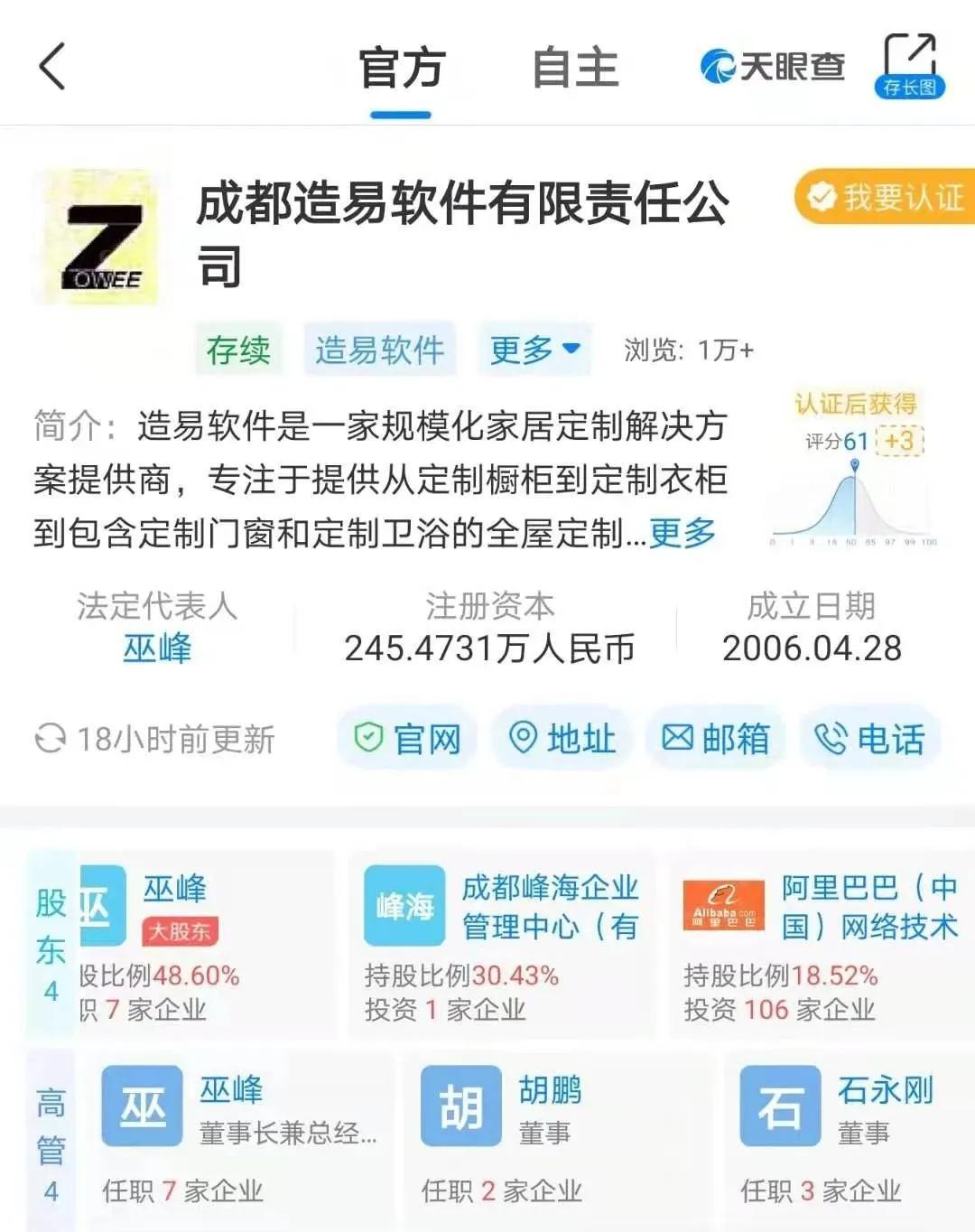
Task: Open the company official website via 官网 icon
Action: (x=405, y=739)
